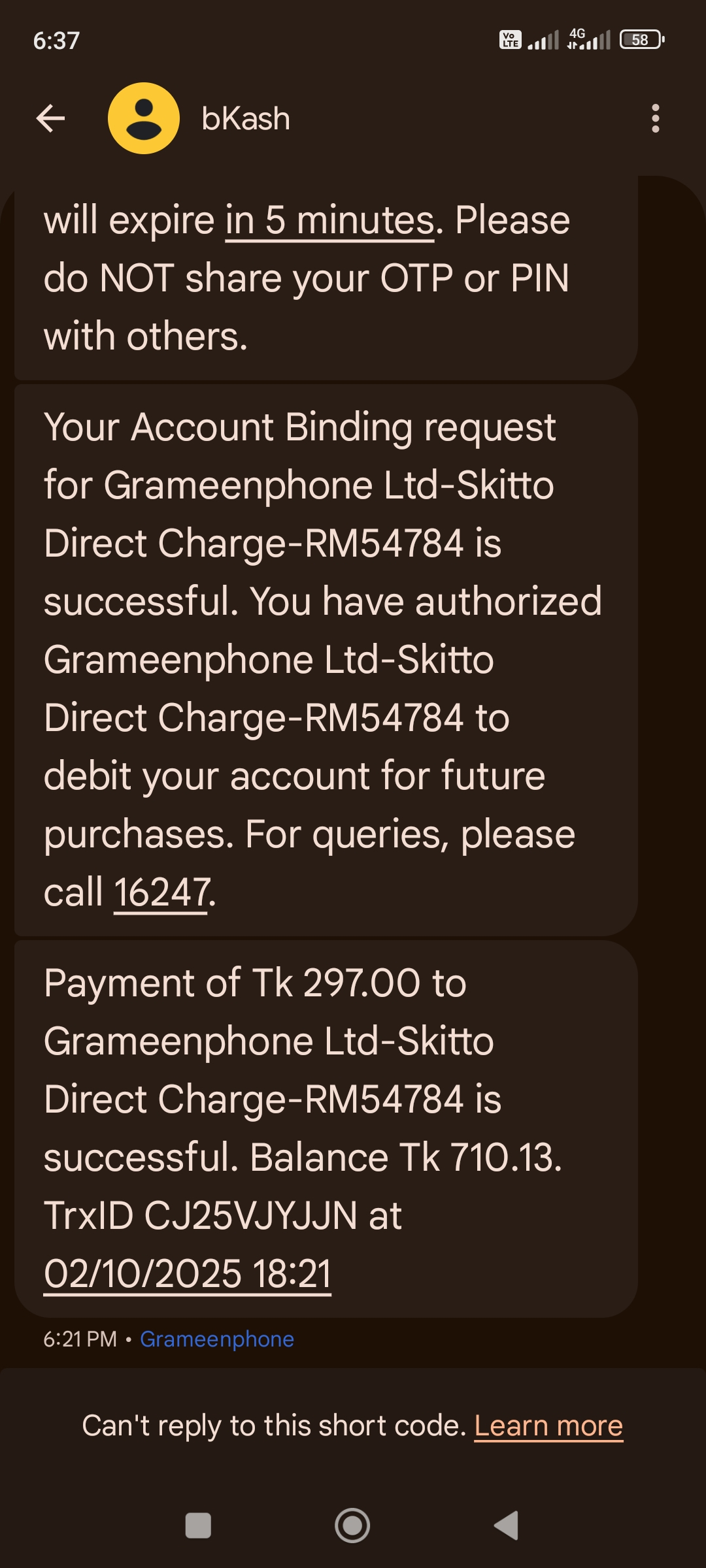This screenshot has height=1568, width=706.
Task: Tap the underlined 'in 5 minutes' text
Action: [329, 221]
